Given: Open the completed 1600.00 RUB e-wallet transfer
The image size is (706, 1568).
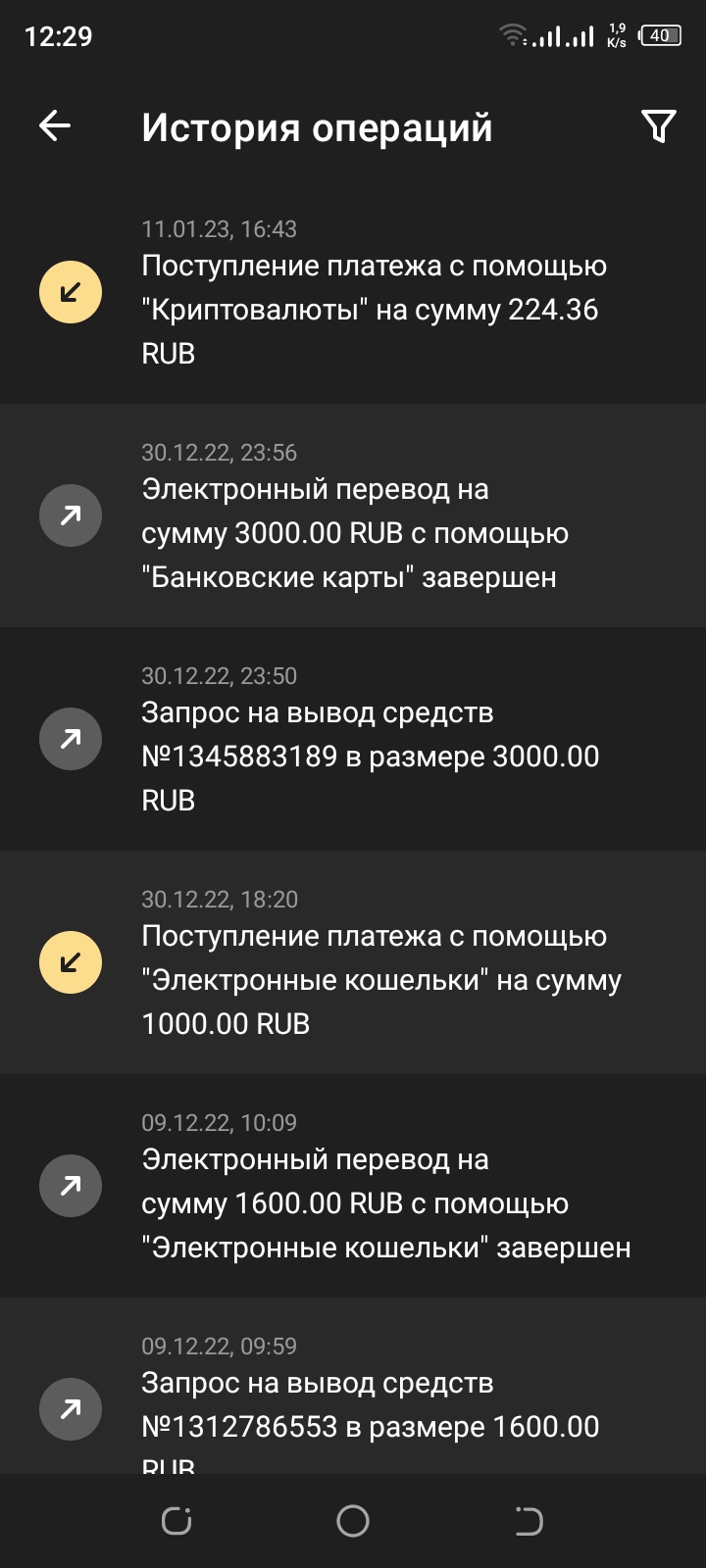Looking at the screenshot, I should (x=353, y=1186).
